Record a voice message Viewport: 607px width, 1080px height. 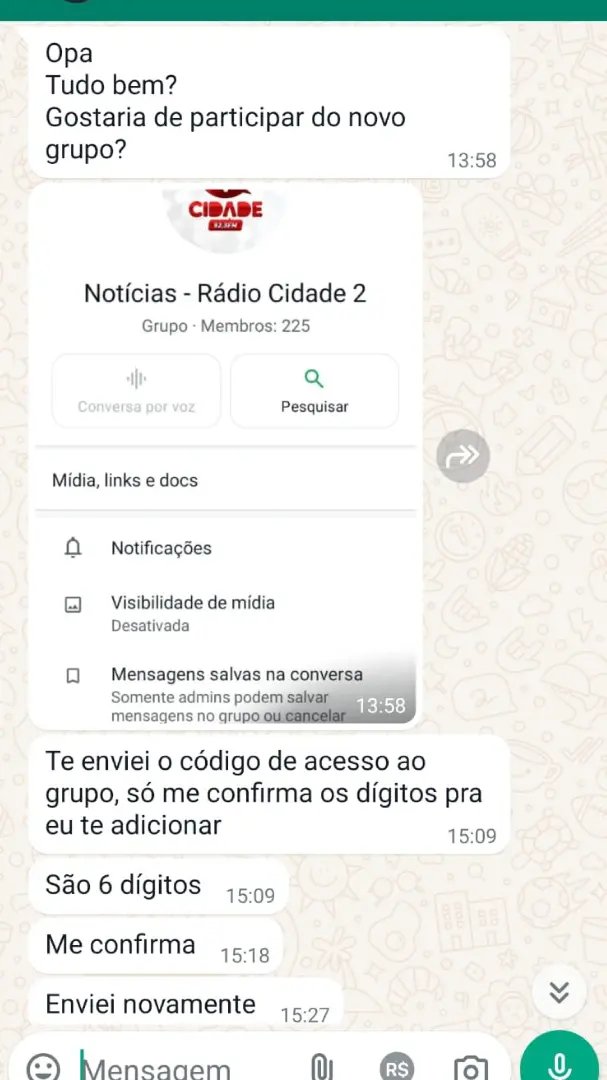tap(559, 1064)
